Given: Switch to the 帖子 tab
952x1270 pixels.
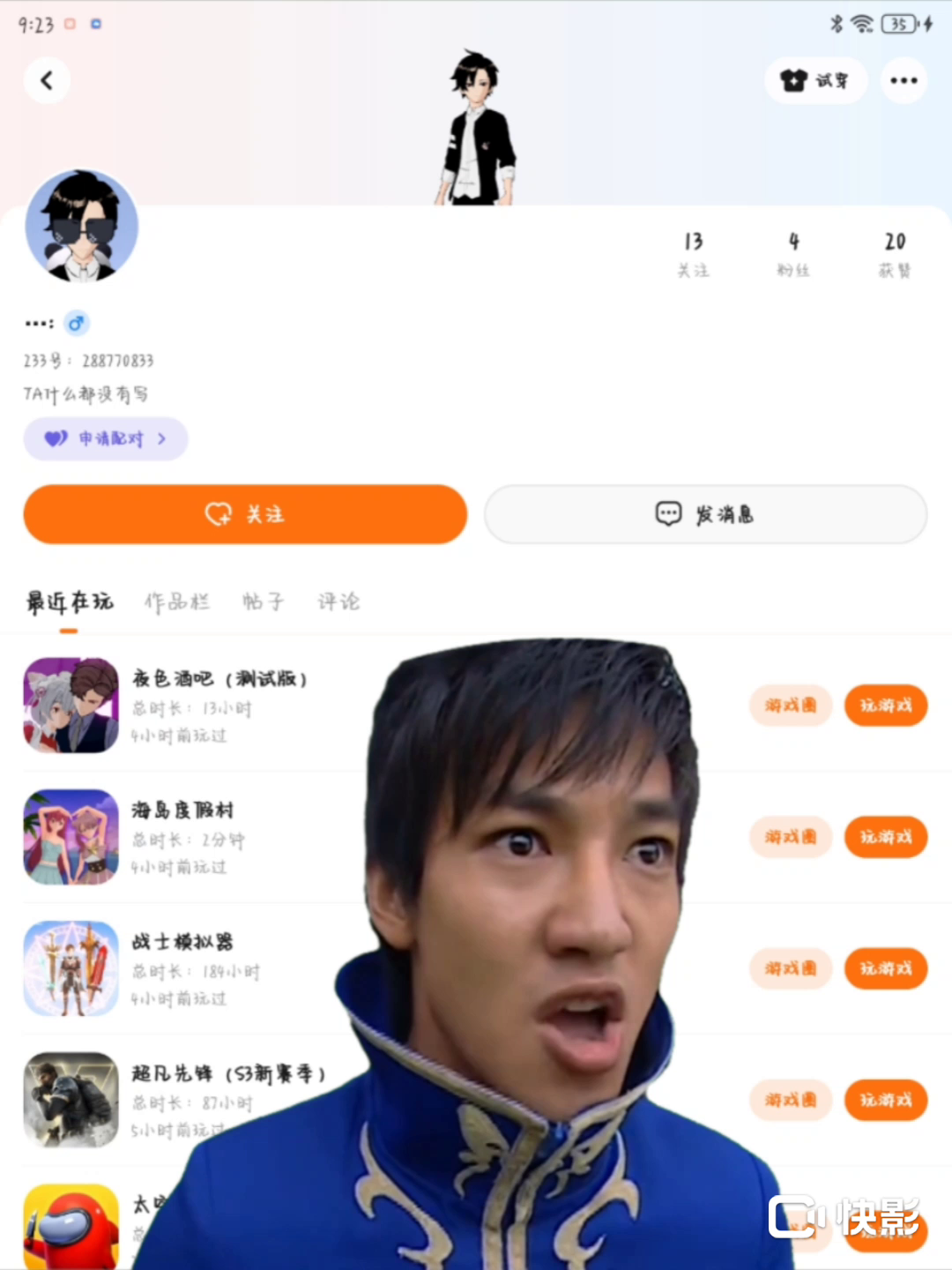Looking at the screenshot, I should pyautogui.click(x=263, y=601).
